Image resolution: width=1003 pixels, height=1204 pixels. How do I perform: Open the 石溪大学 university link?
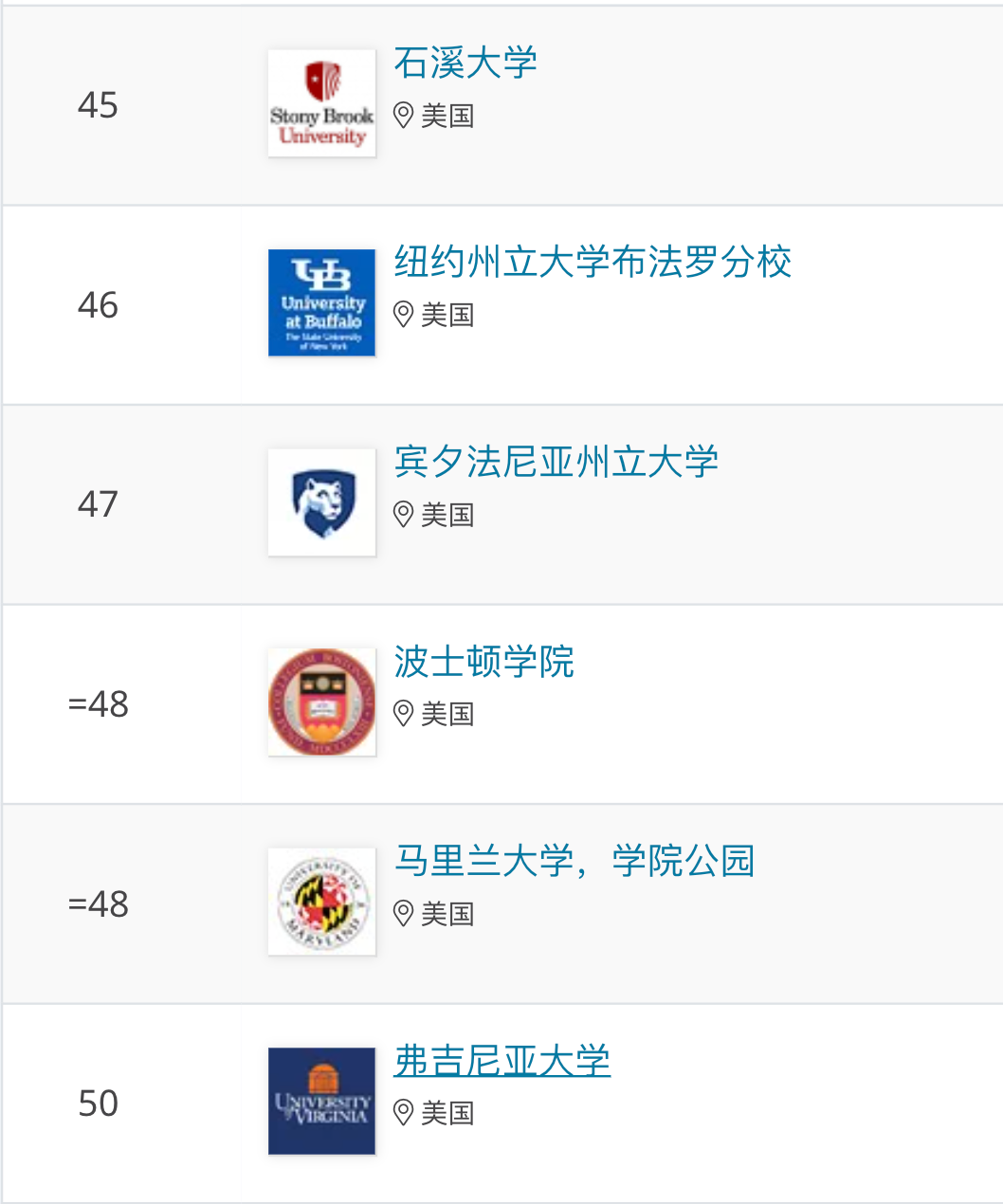(465, 63)
